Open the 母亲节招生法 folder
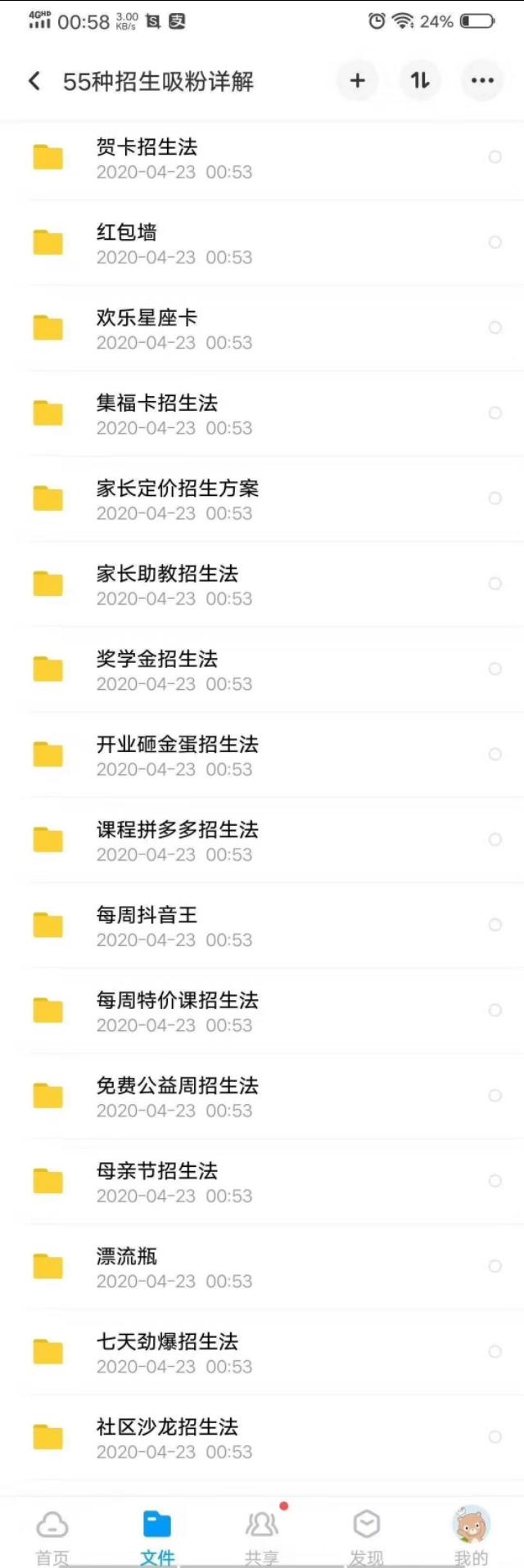Screen dimensions: 524x1568 (157, 1182)
